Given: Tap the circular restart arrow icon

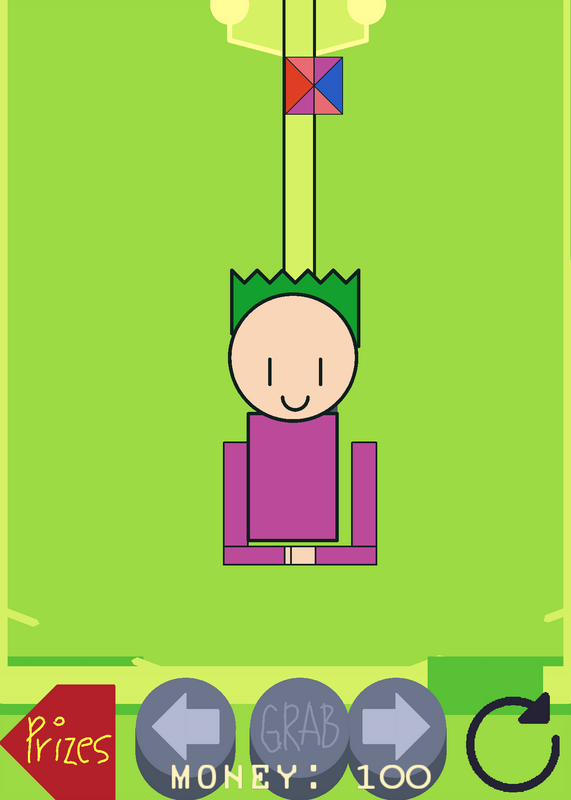Looking at the screenshot, I should click(x=513, y=742).
